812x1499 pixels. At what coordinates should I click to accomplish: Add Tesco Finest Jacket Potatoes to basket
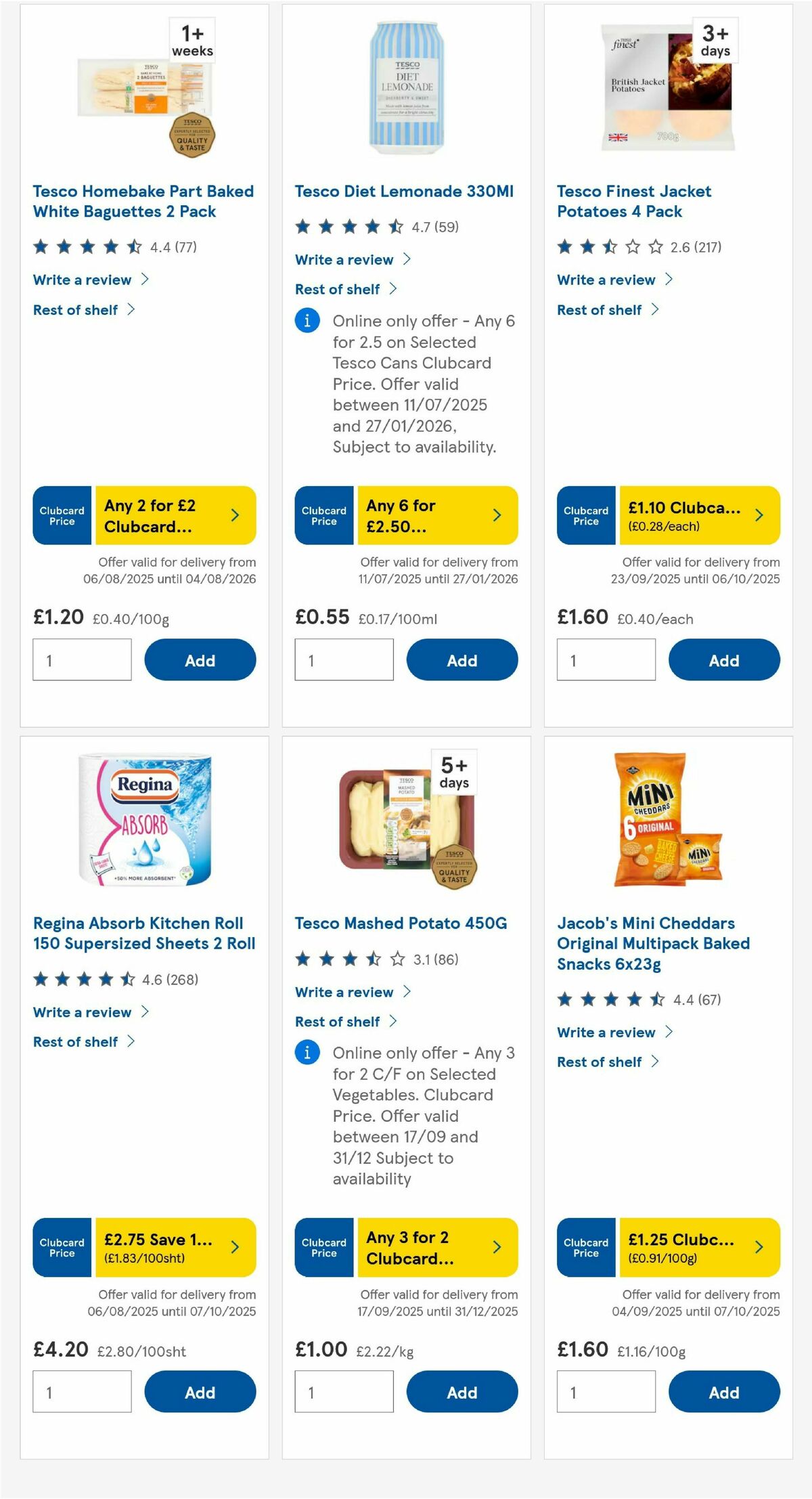pyautogui.click(x=724, y=659)
